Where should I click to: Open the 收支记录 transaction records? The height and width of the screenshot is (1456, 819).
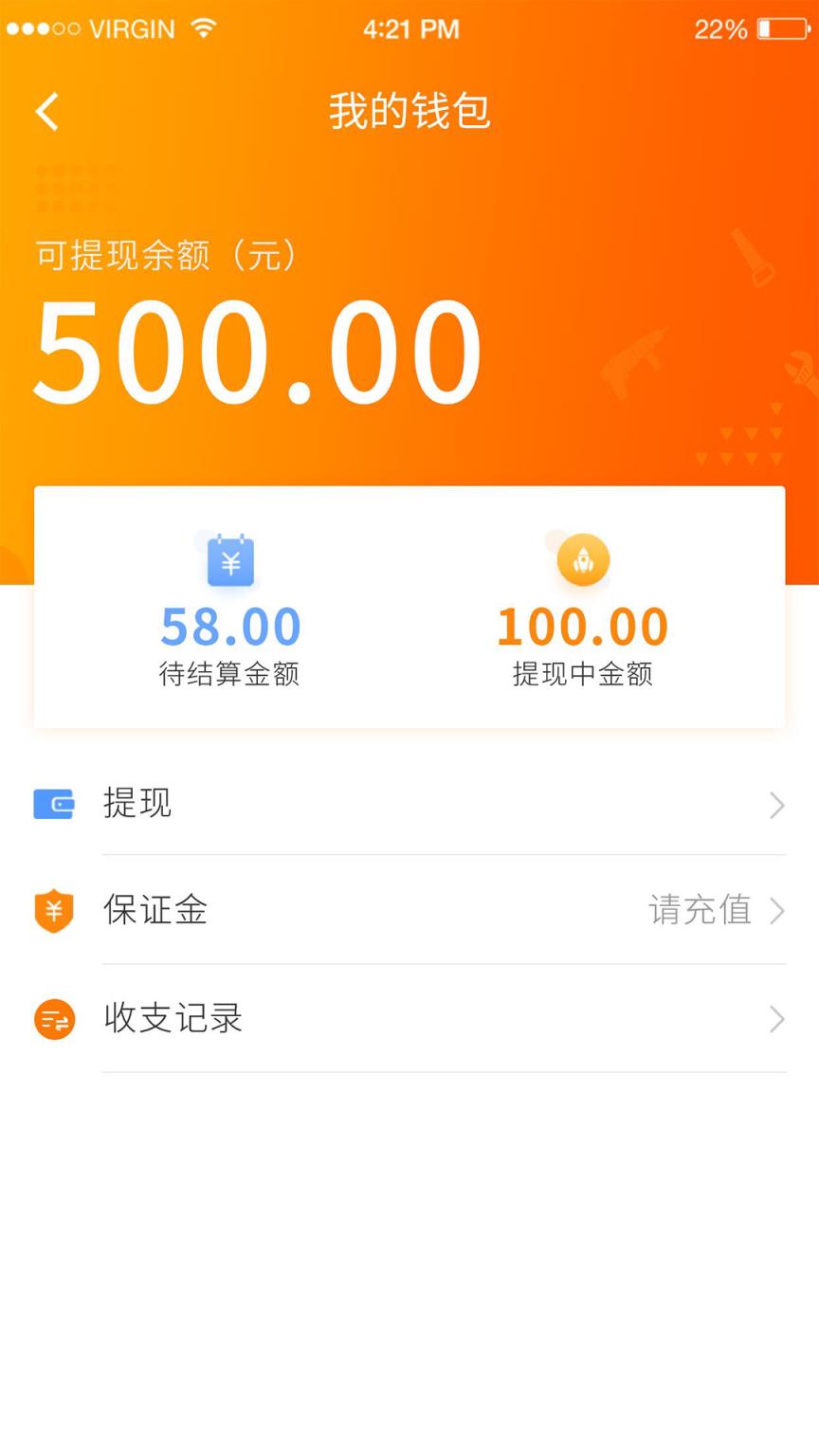click(x=173, y=1019)
